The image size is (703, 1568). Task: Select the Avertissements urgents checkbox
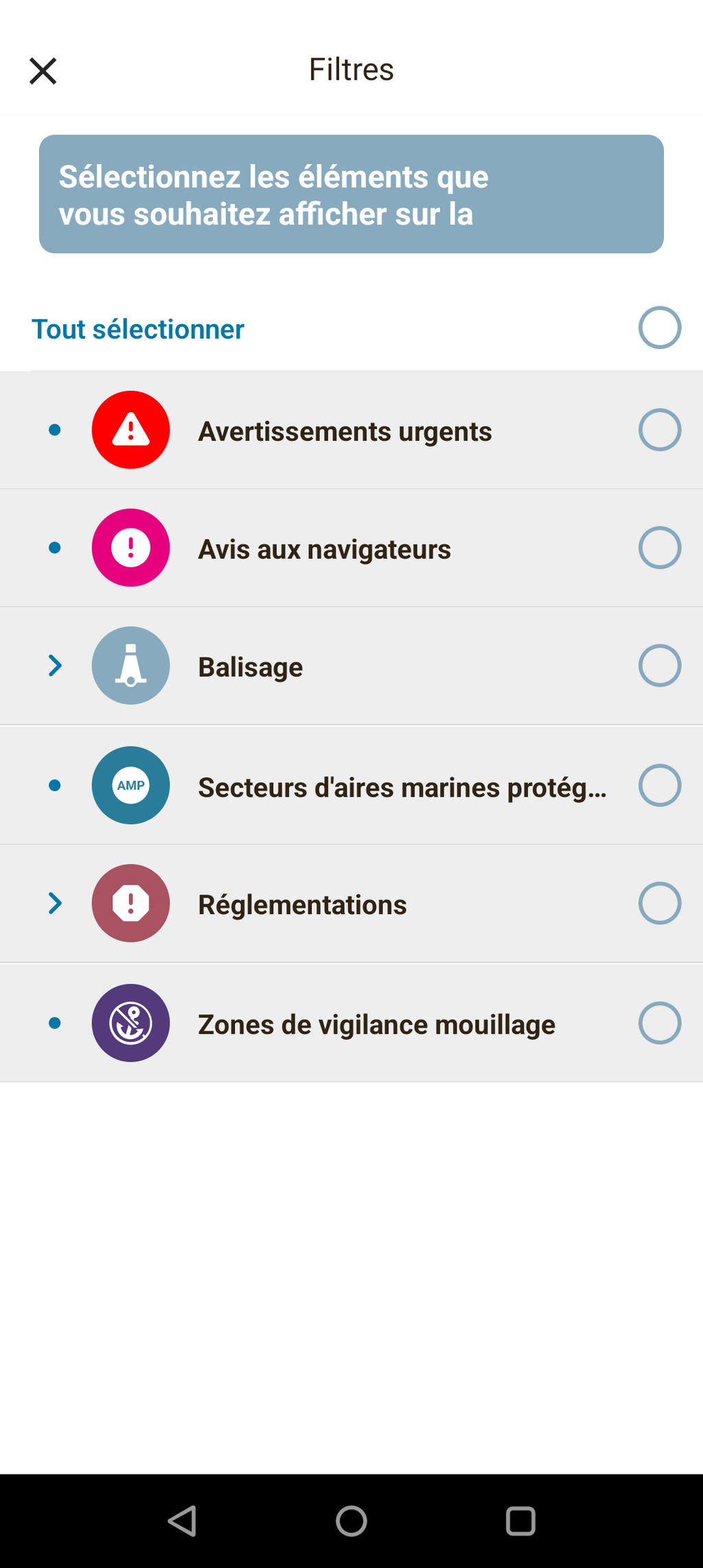coord(659,430)
